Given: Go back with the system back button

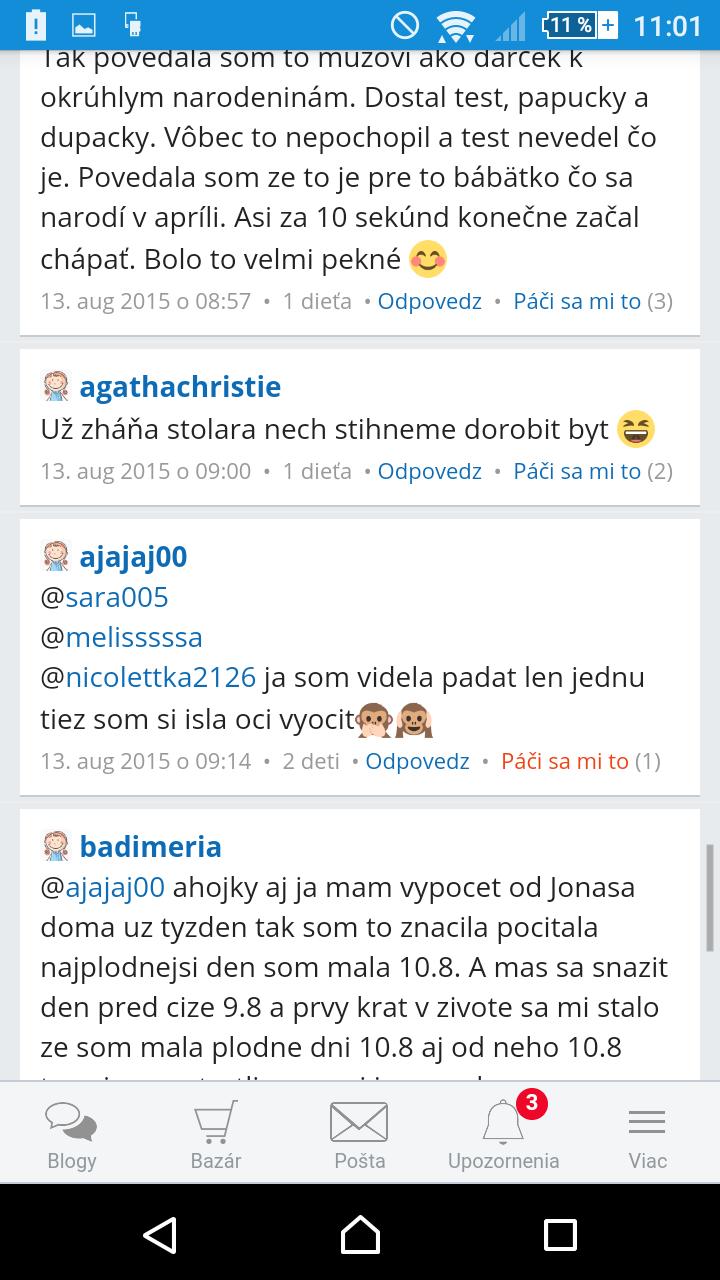Looking at the screenshot, I should pyautogui.click(x=160, y=1235).
